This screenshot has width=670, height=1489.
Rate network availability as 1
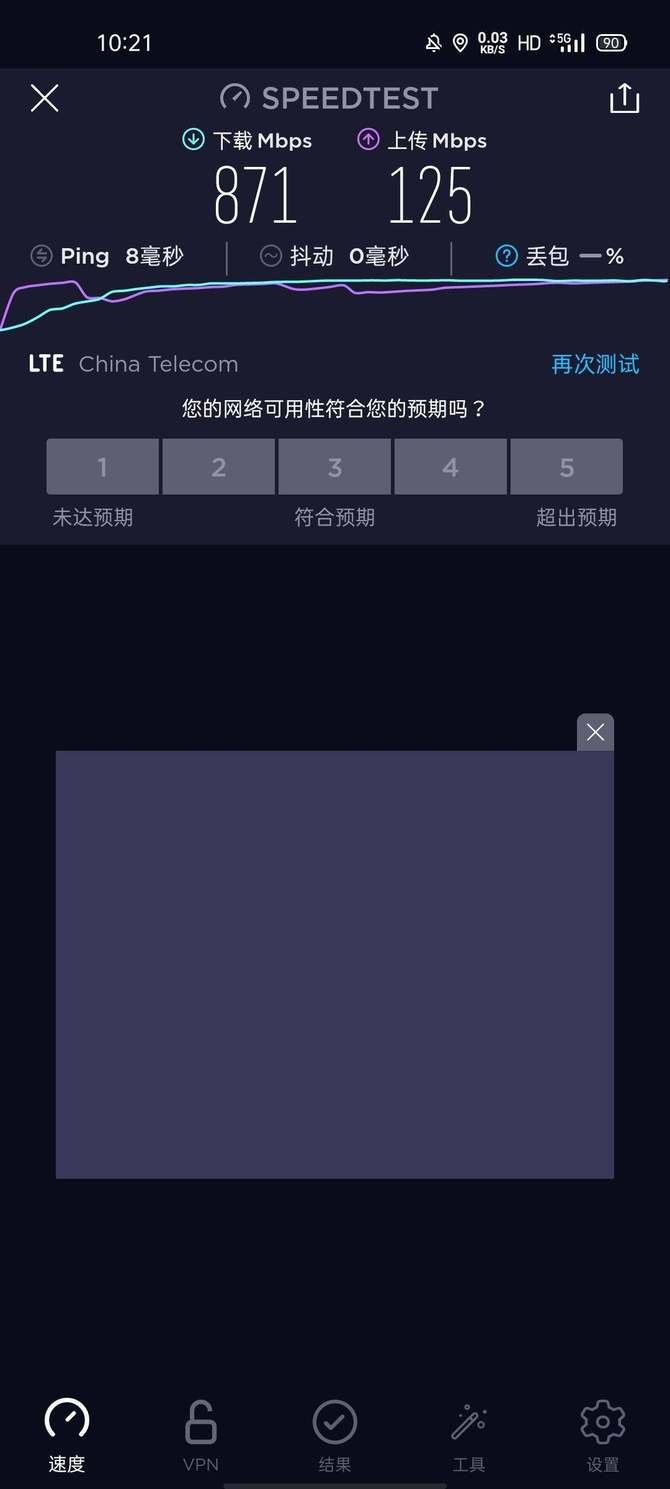pos(102,467)
